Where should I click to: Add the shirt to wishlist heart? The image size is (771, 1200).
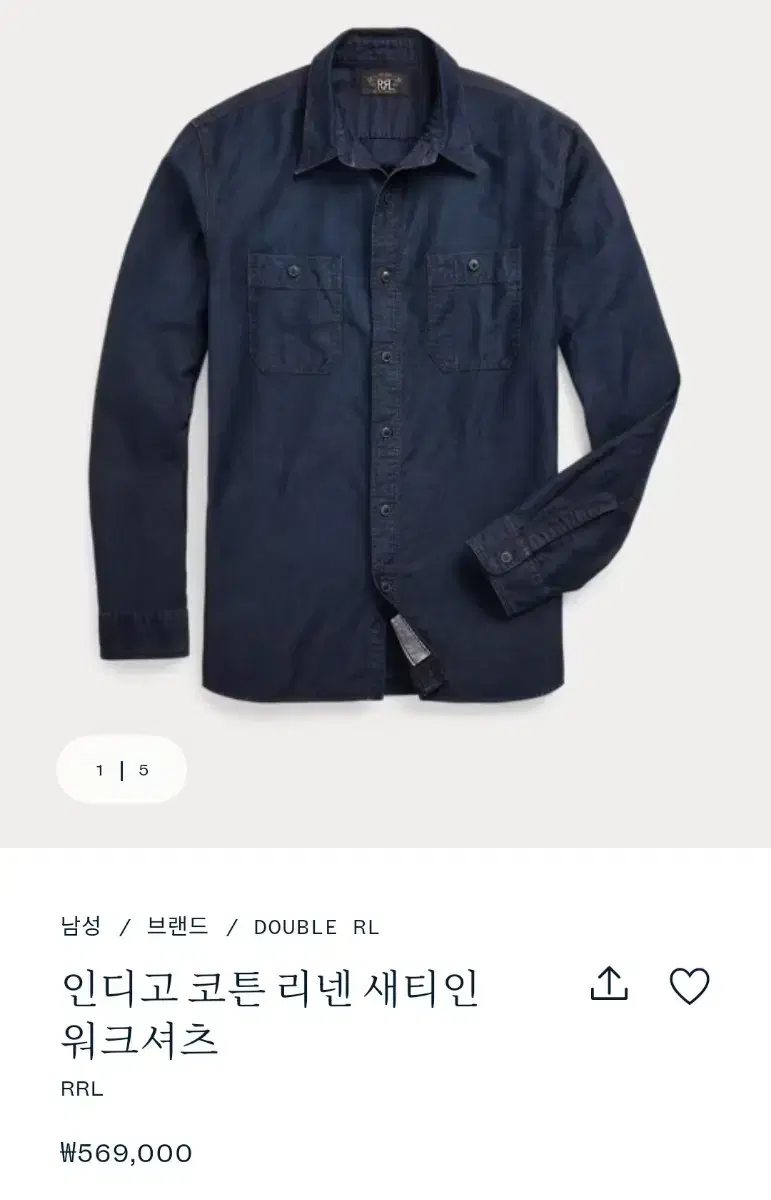coord(689,986)
